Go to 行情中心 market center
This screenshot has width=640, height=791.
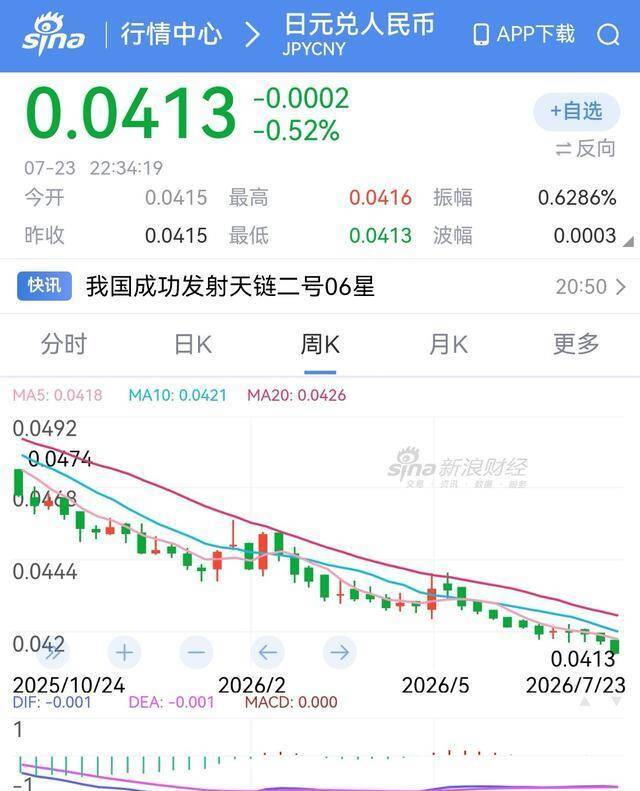pyautogui.click(x=171, y=34)
